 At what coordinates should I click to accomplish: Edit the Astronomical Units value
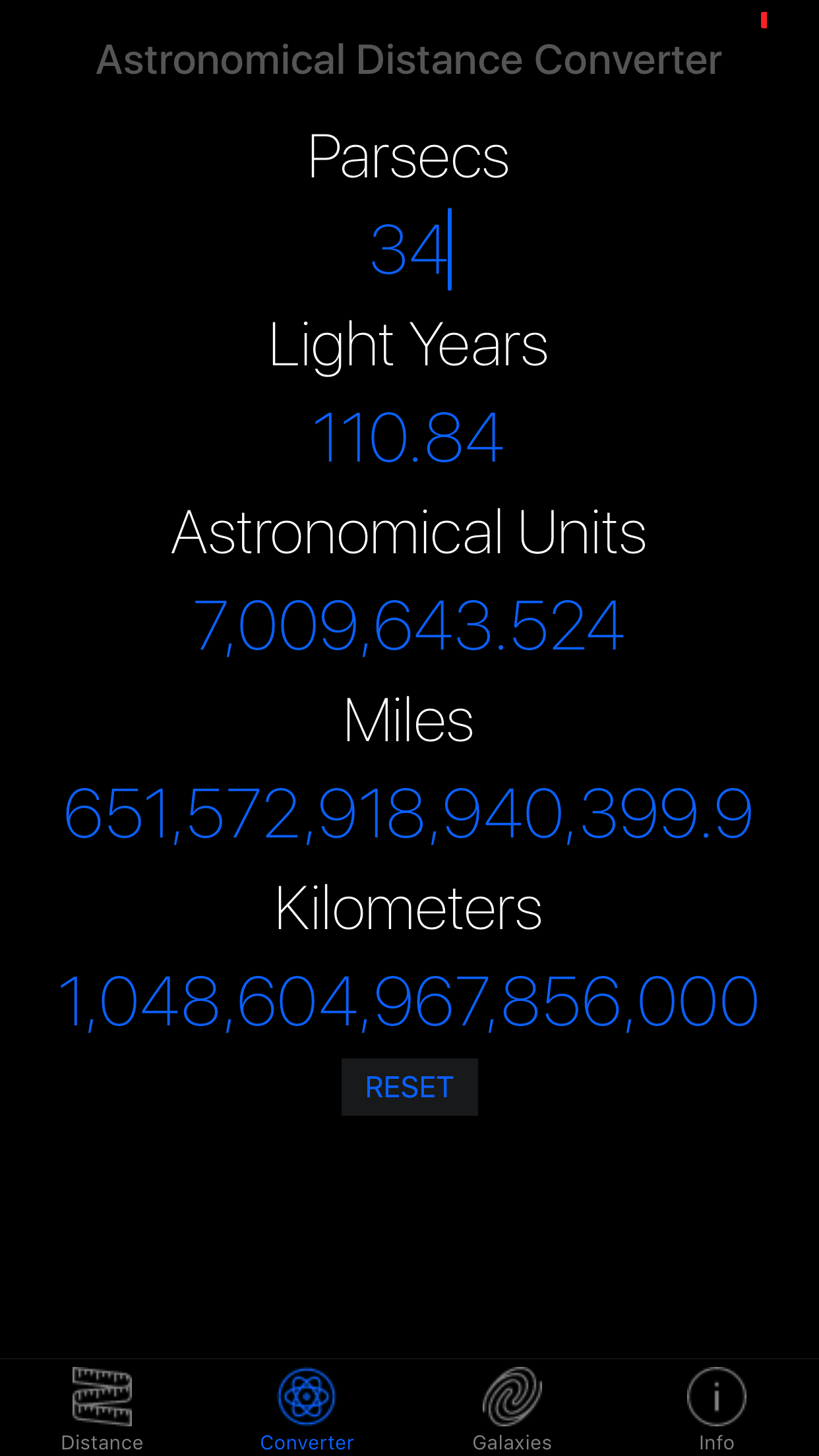pos(409,626)
